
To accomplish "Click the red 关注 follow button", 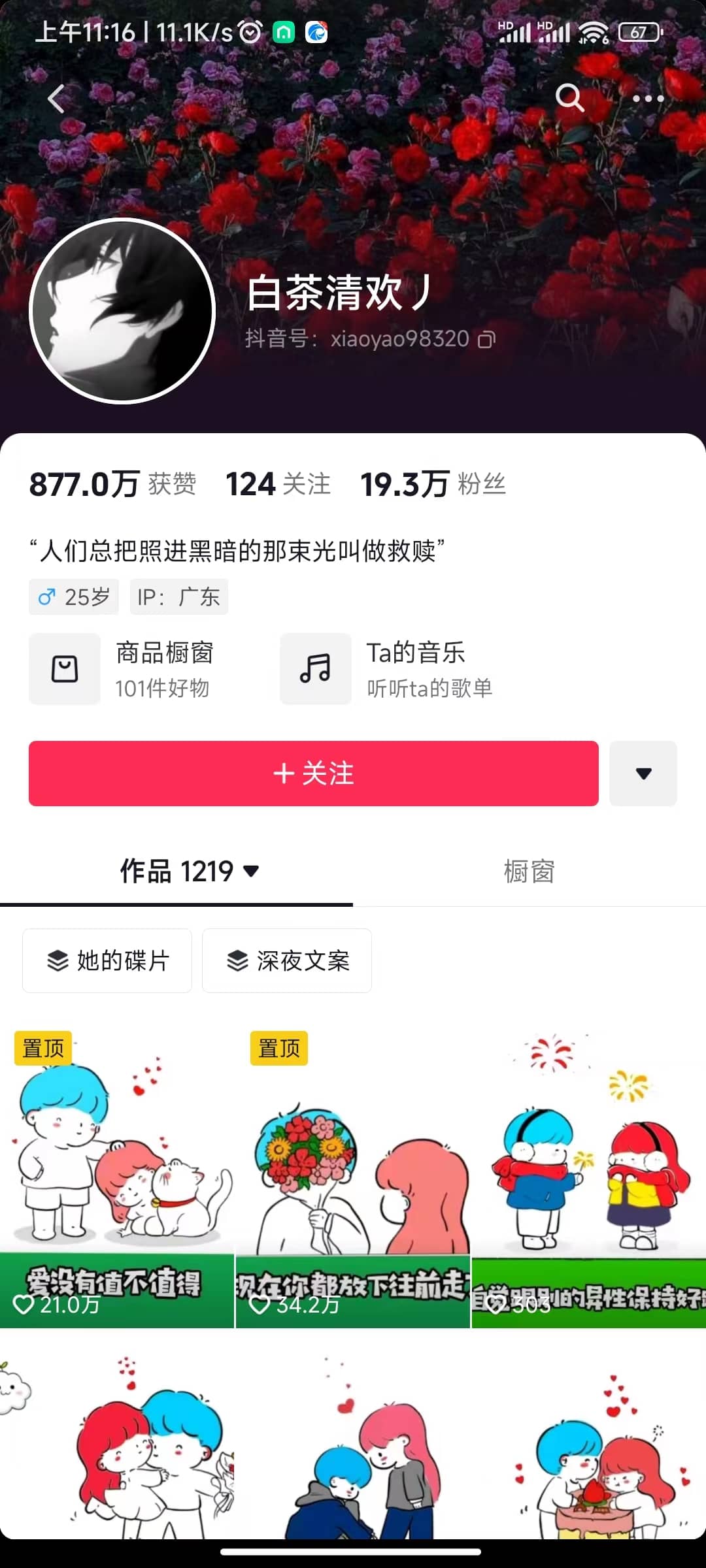I will click(313, 774).
